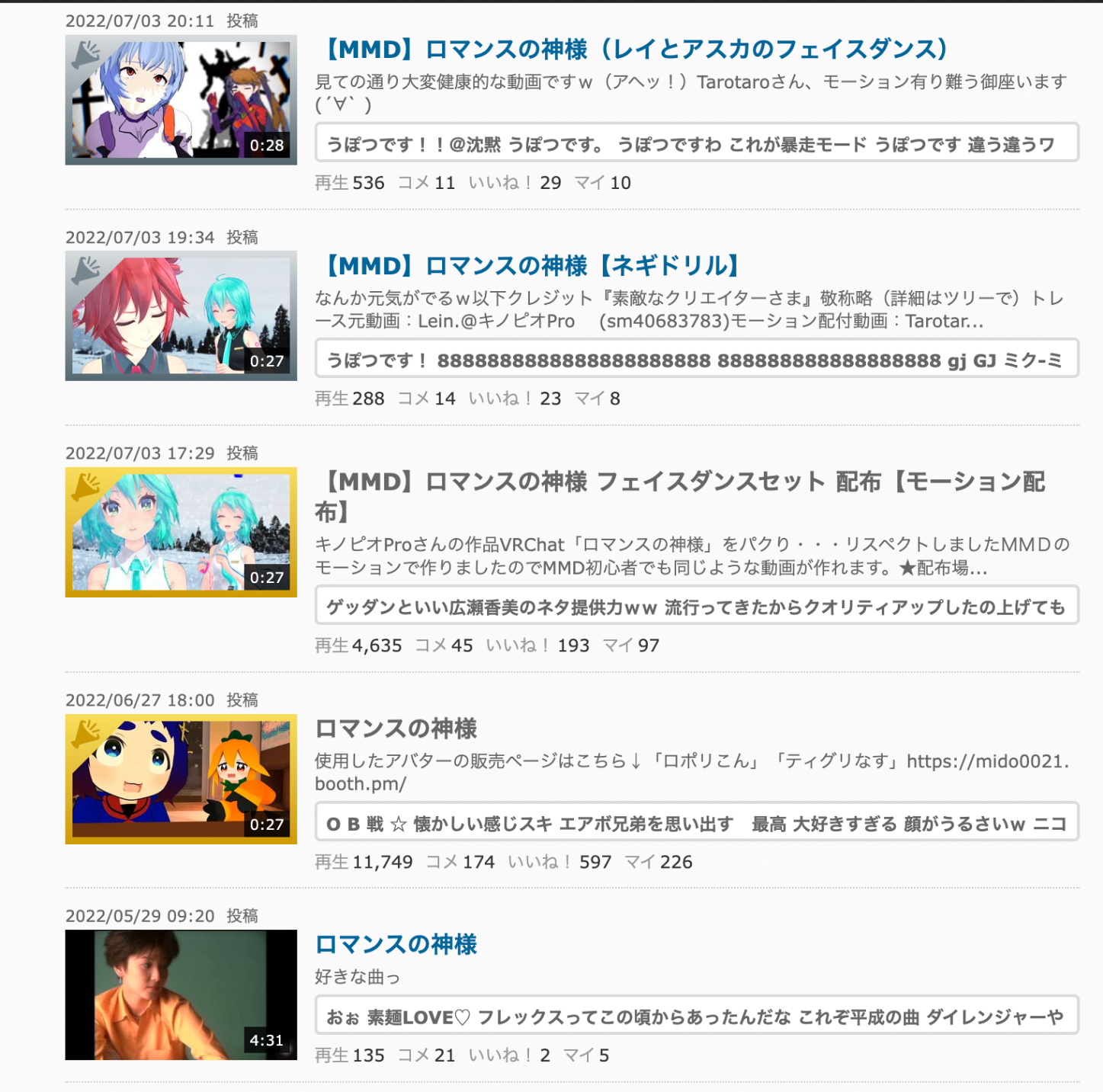The width and height of the screenshot is (1103, 1092).
Task: Tap the 4:31 orange-shirt video thumbnail
Action: tap(181, 994)
